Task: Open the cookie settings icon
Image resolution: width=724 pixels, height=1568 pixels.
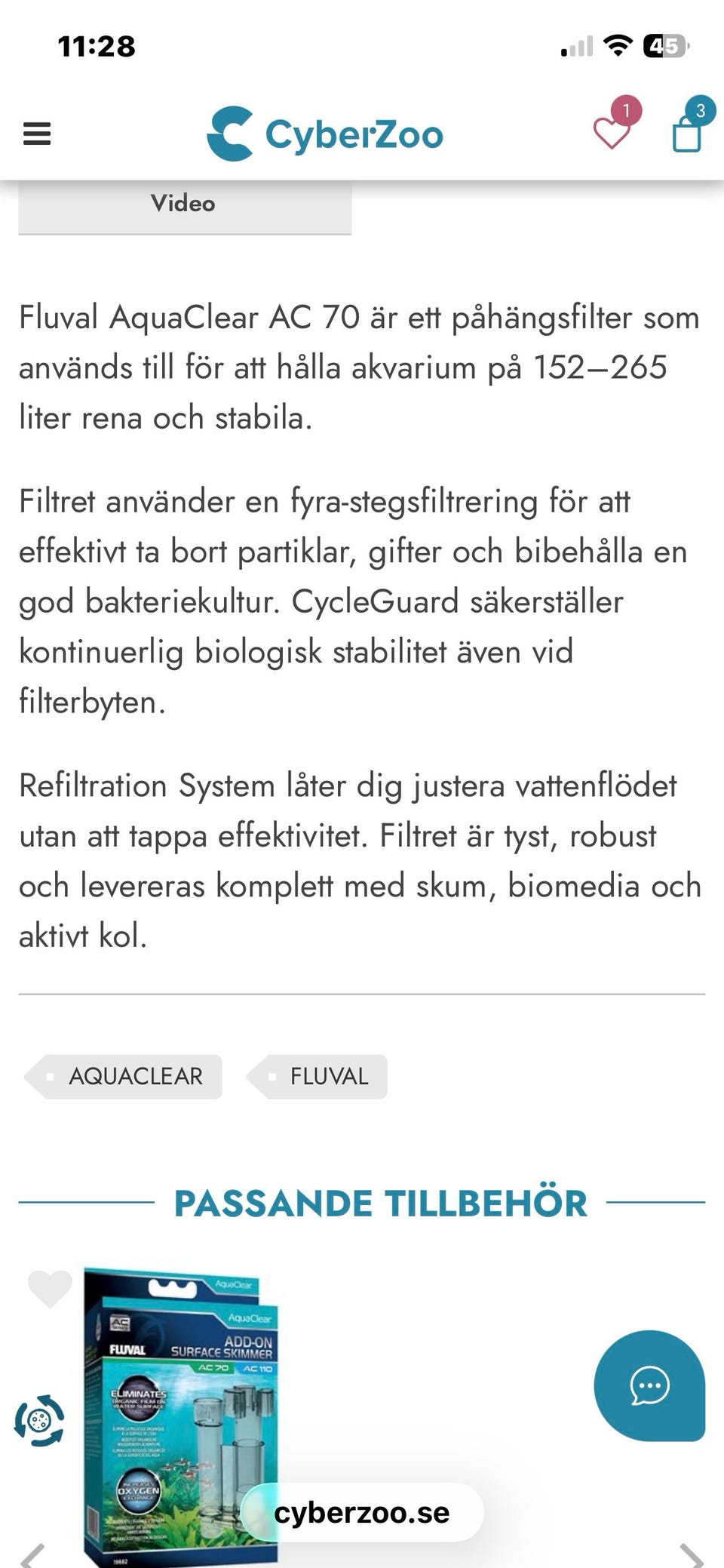Action: 39,1421
